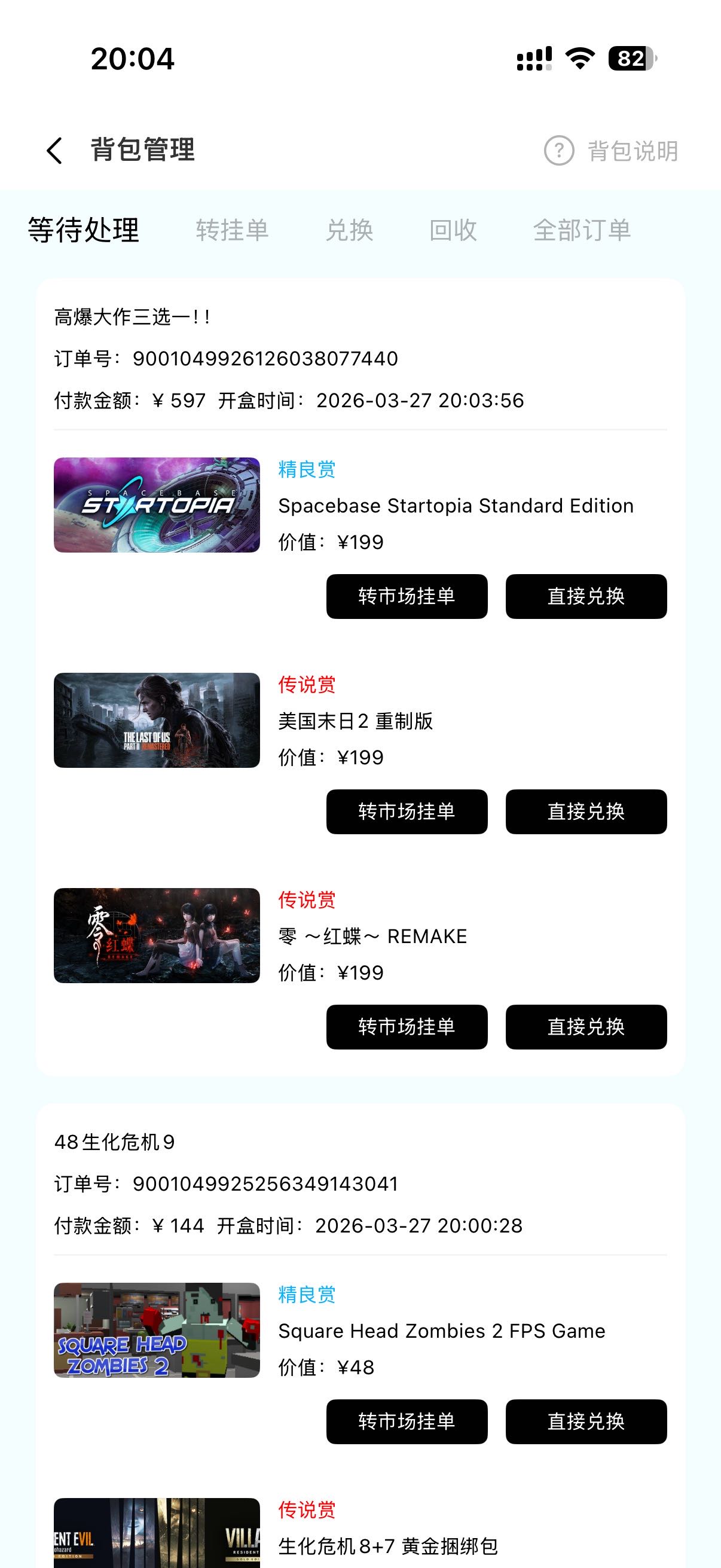Select the 等待处理 tab

point(83,230)
